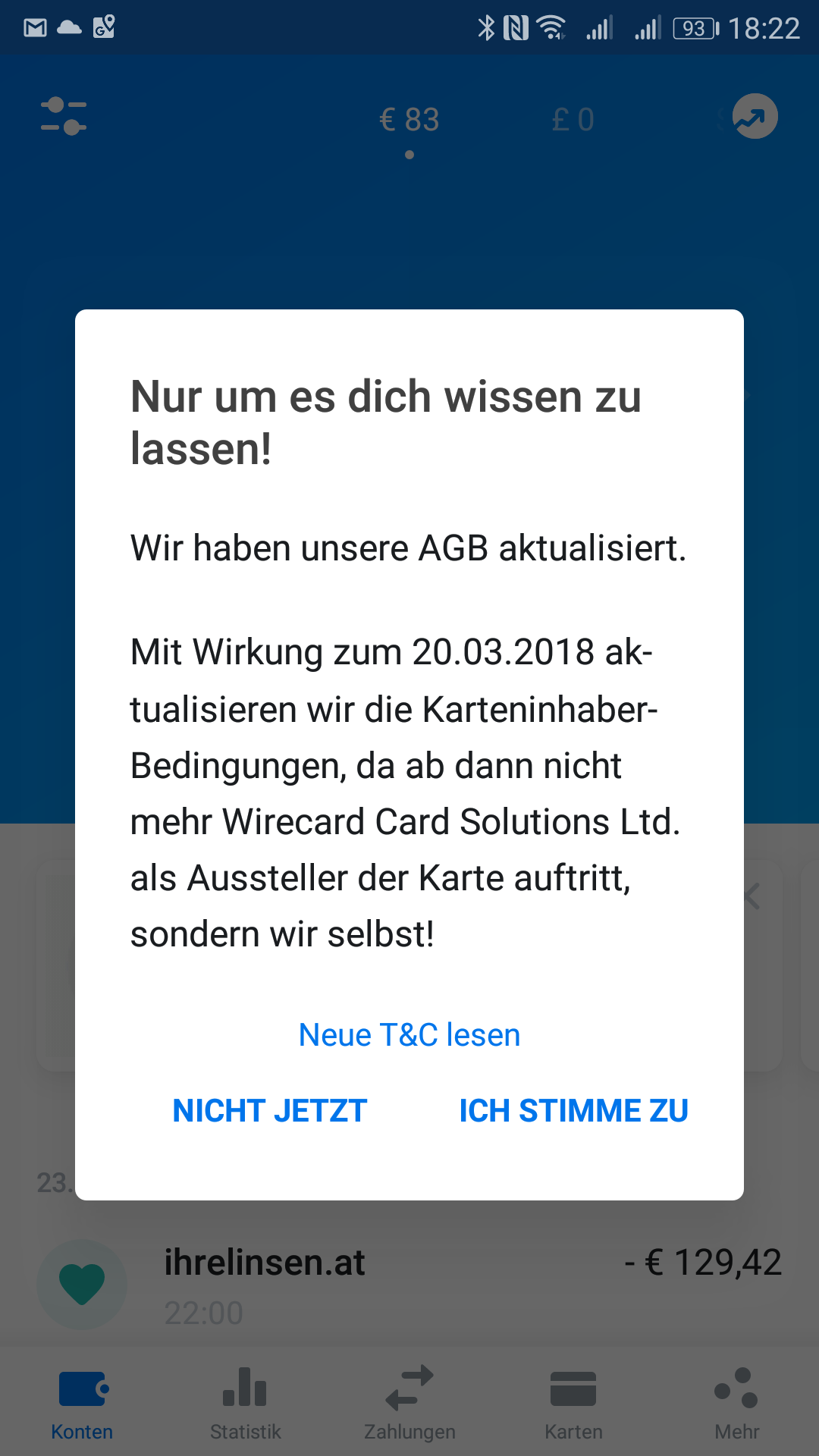Switch to the Karten tab

(x=573, y=1403)
